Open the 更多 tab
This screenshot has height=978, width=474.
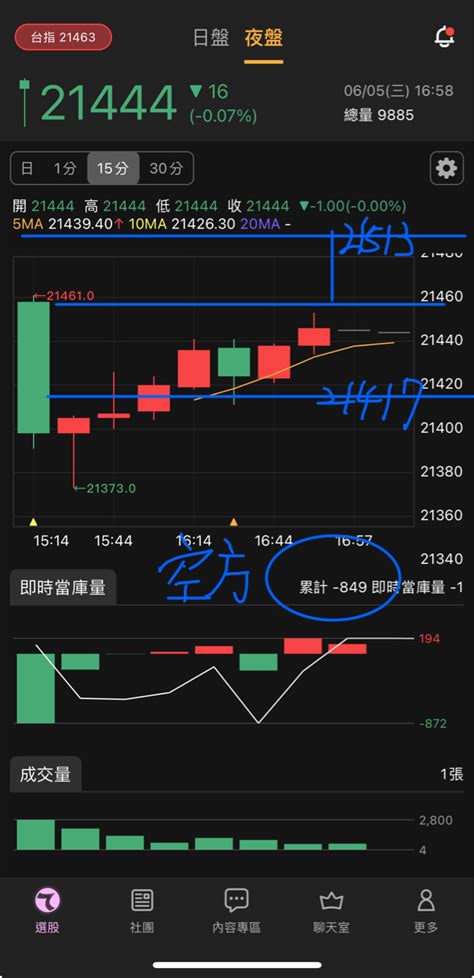click(x=426, y=911)
